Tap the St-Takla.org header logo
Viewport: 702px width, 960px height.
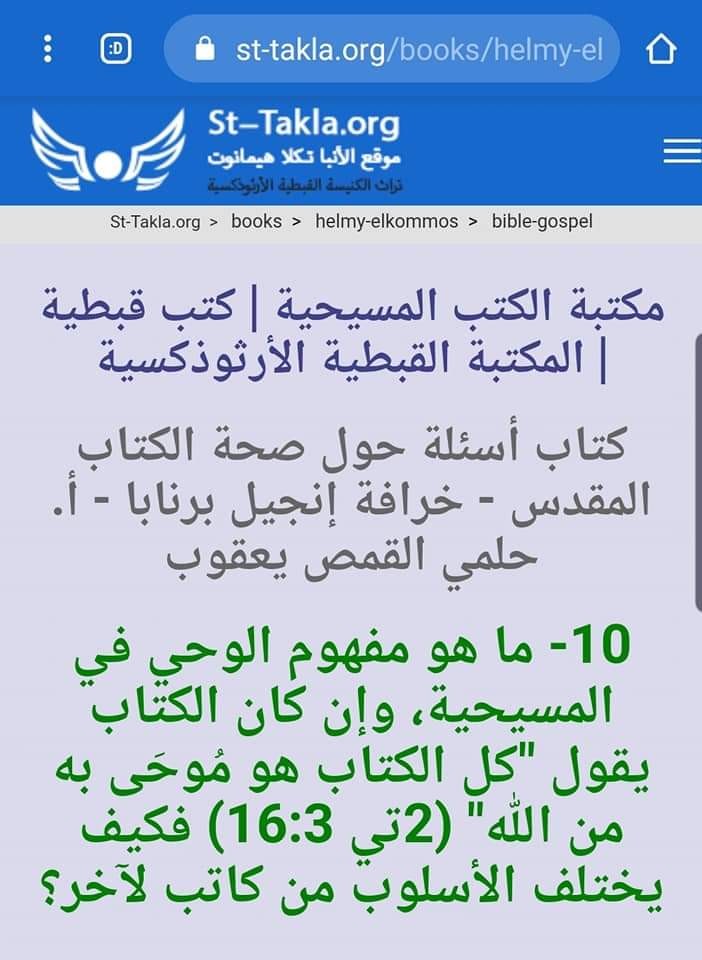(216, 150)
